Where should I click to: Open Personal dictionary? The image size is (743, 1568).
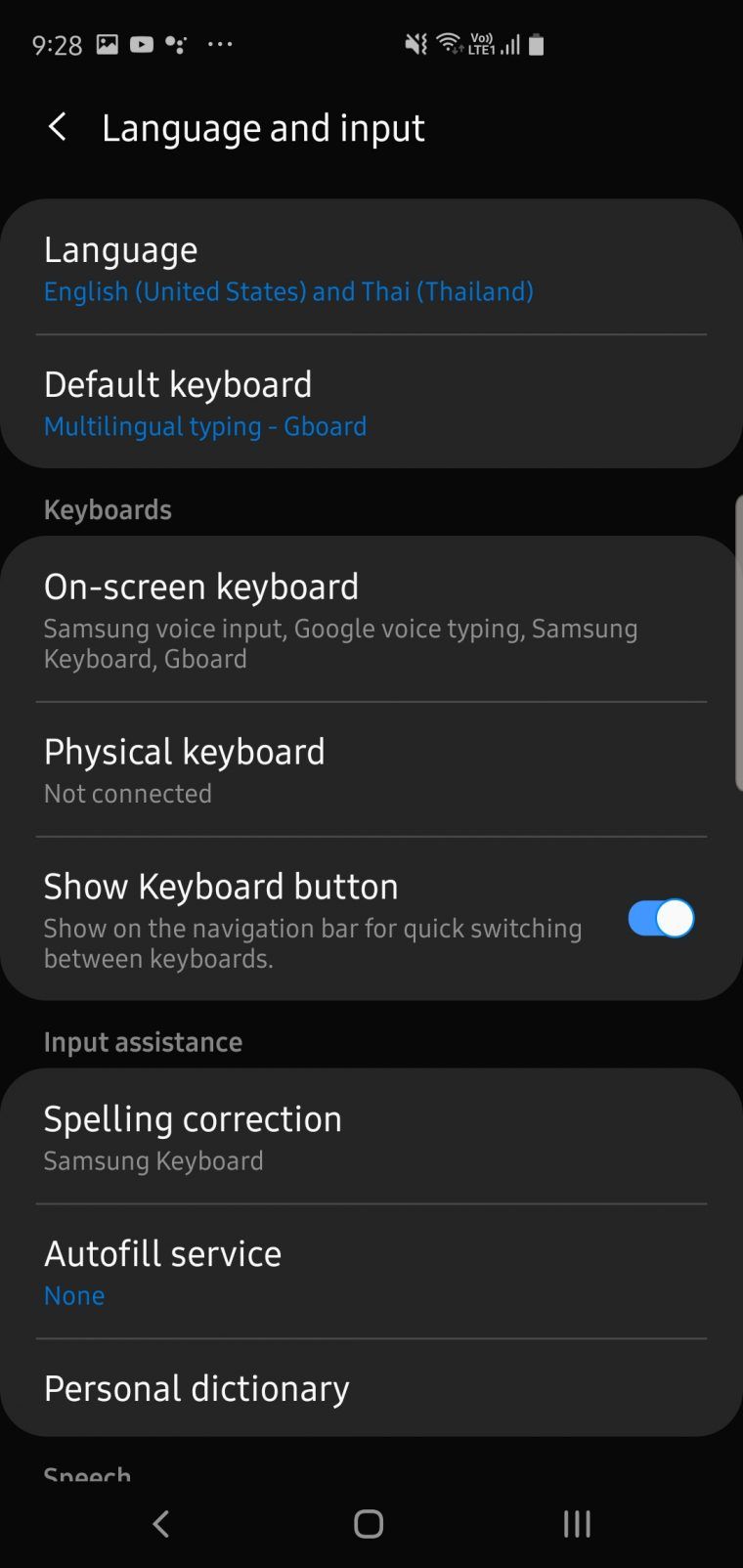coord(371,1388)
